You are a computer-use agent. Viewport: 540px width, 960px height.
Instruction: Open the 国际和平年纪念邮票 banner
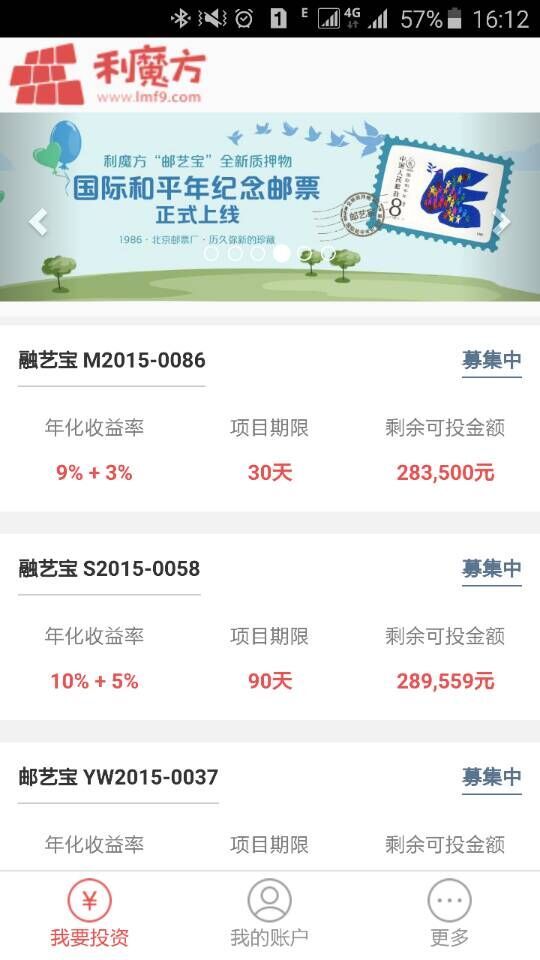270,207
